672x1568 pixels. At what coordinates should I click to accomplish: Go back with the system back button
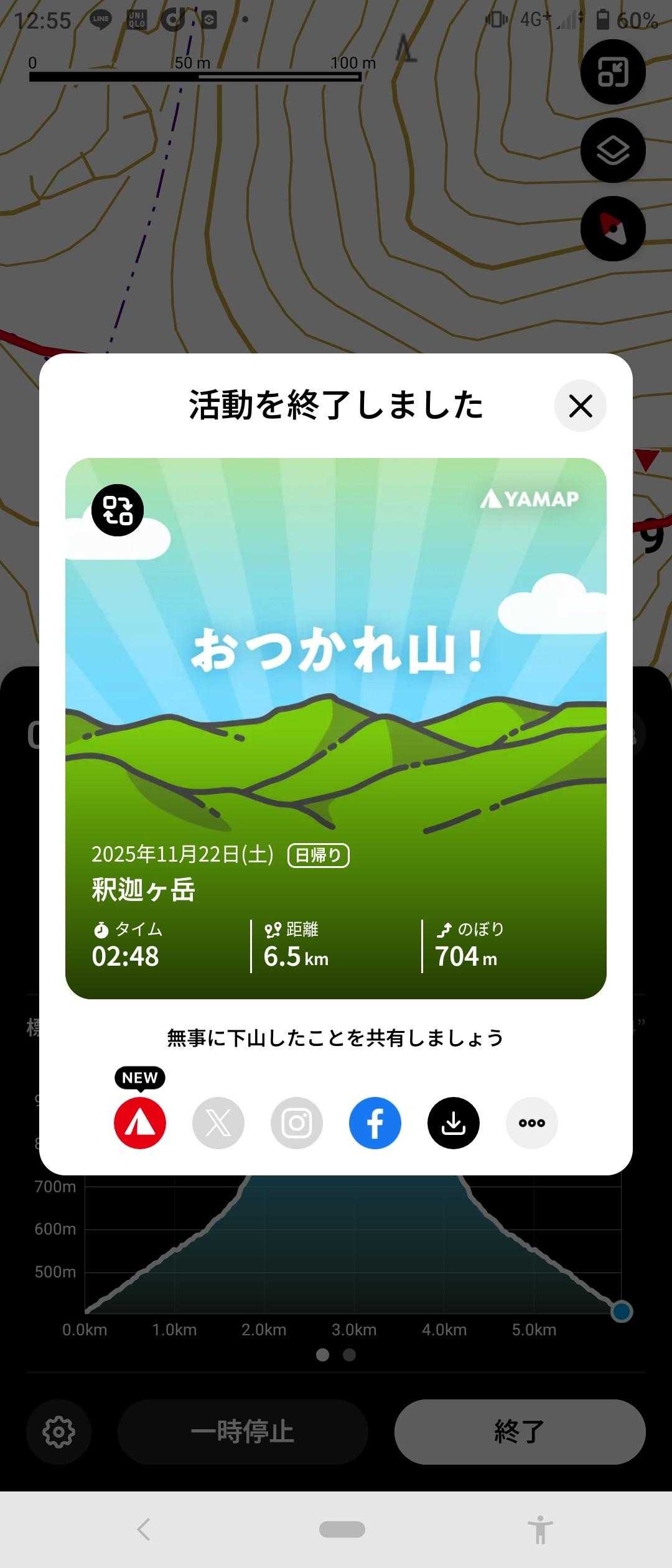(144, 1529)
